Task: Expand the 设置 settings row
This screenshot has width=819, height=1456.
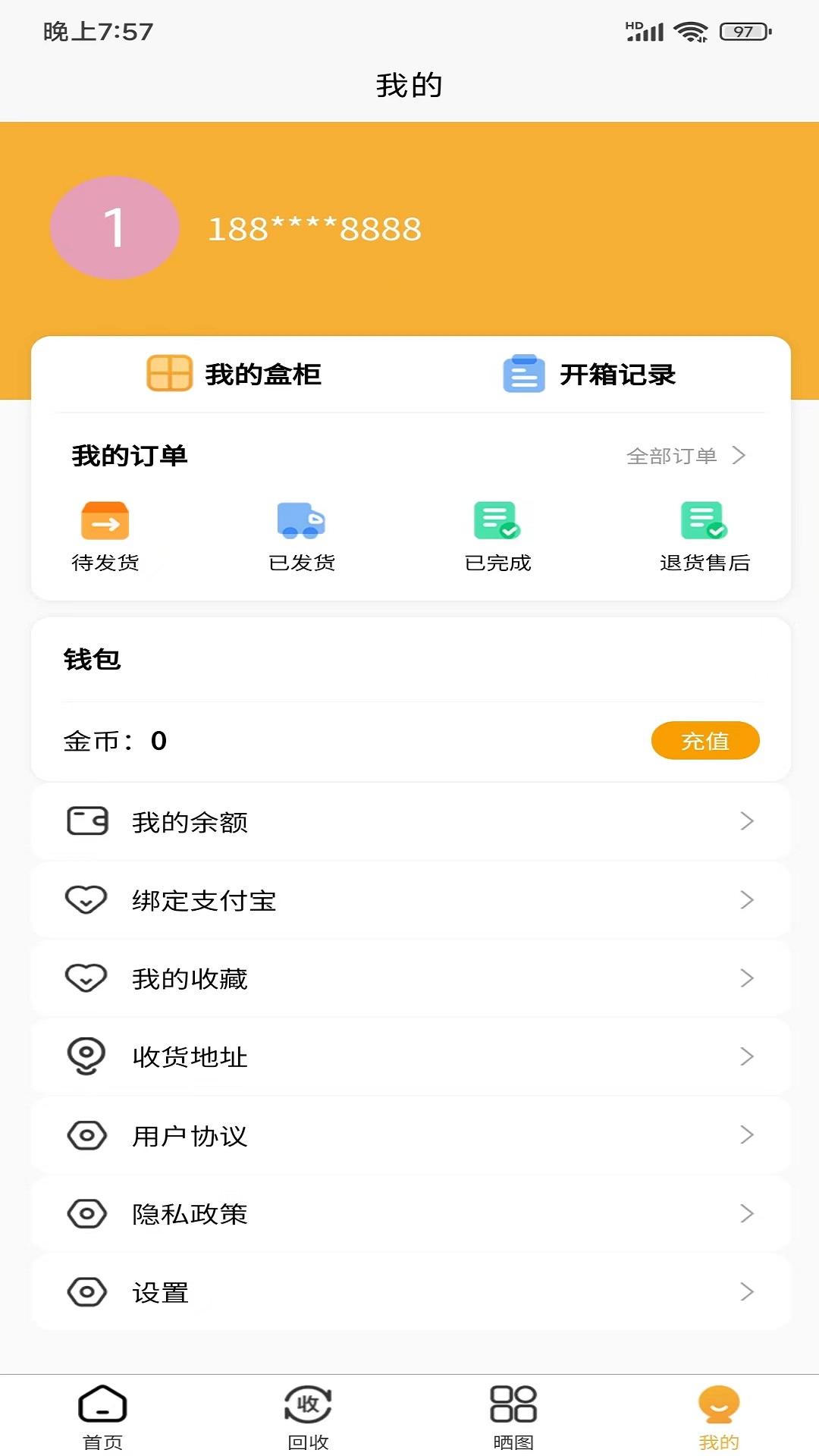Action: (409, 1292)
